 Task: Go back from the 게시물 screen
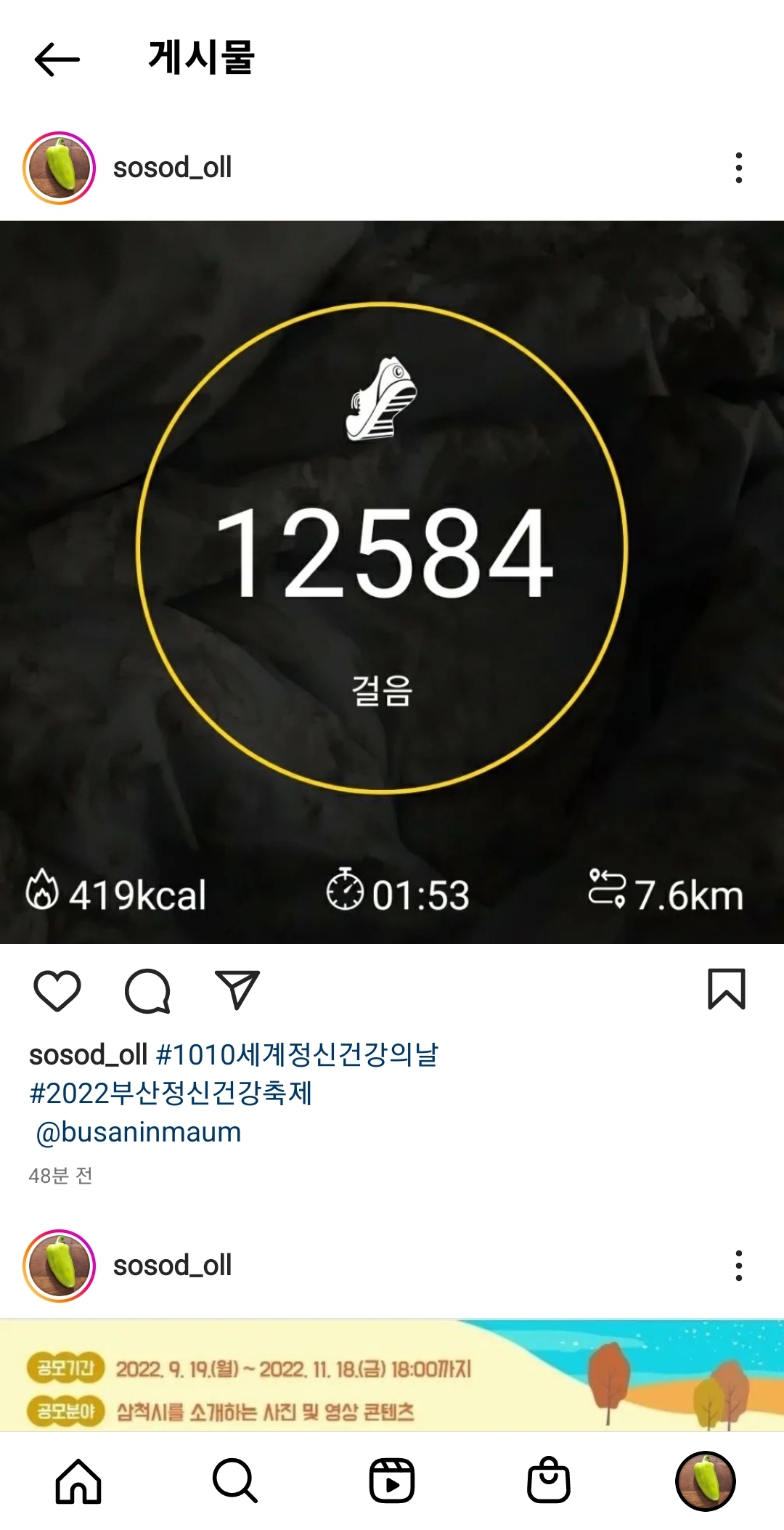(57, 59)
